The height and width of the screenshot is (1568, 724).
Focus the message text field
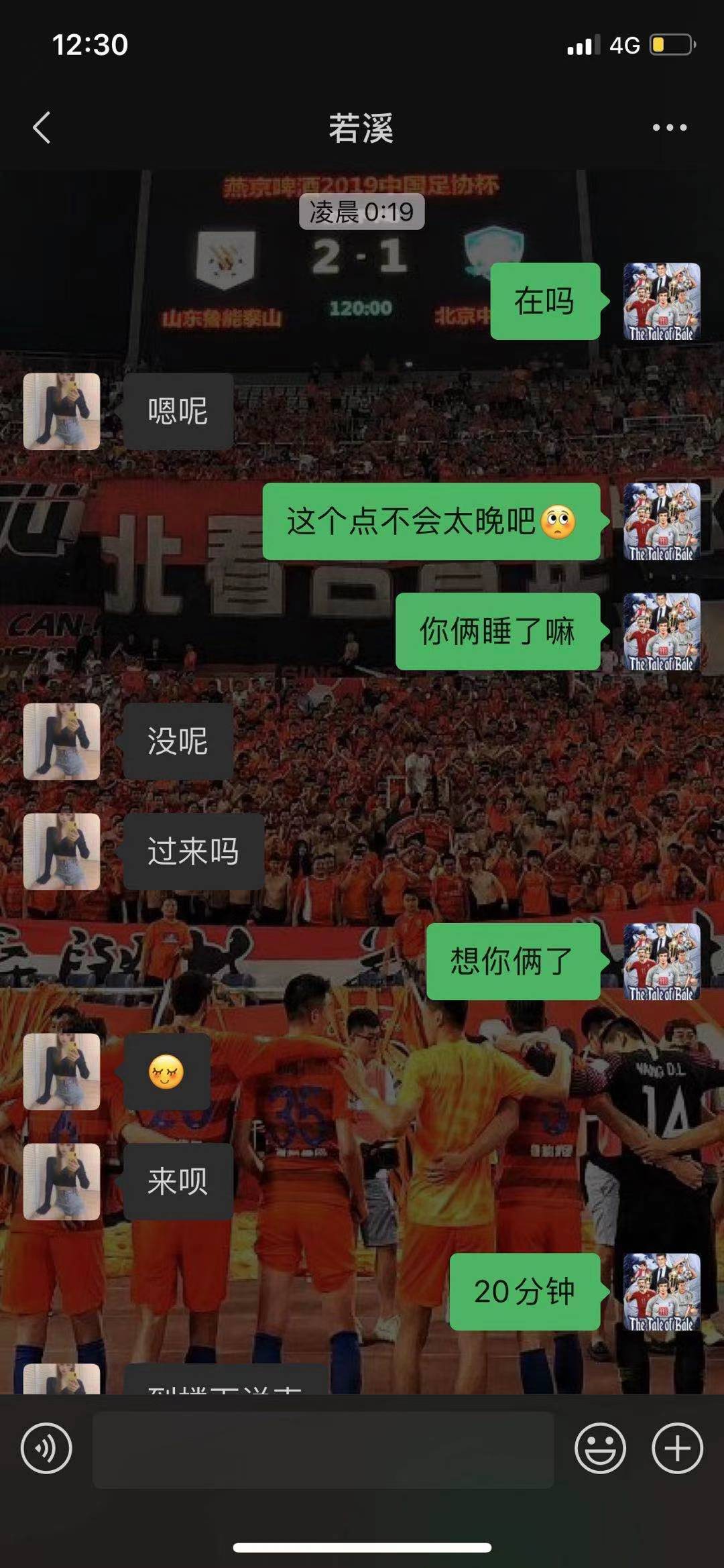[x=323, y=1449]
